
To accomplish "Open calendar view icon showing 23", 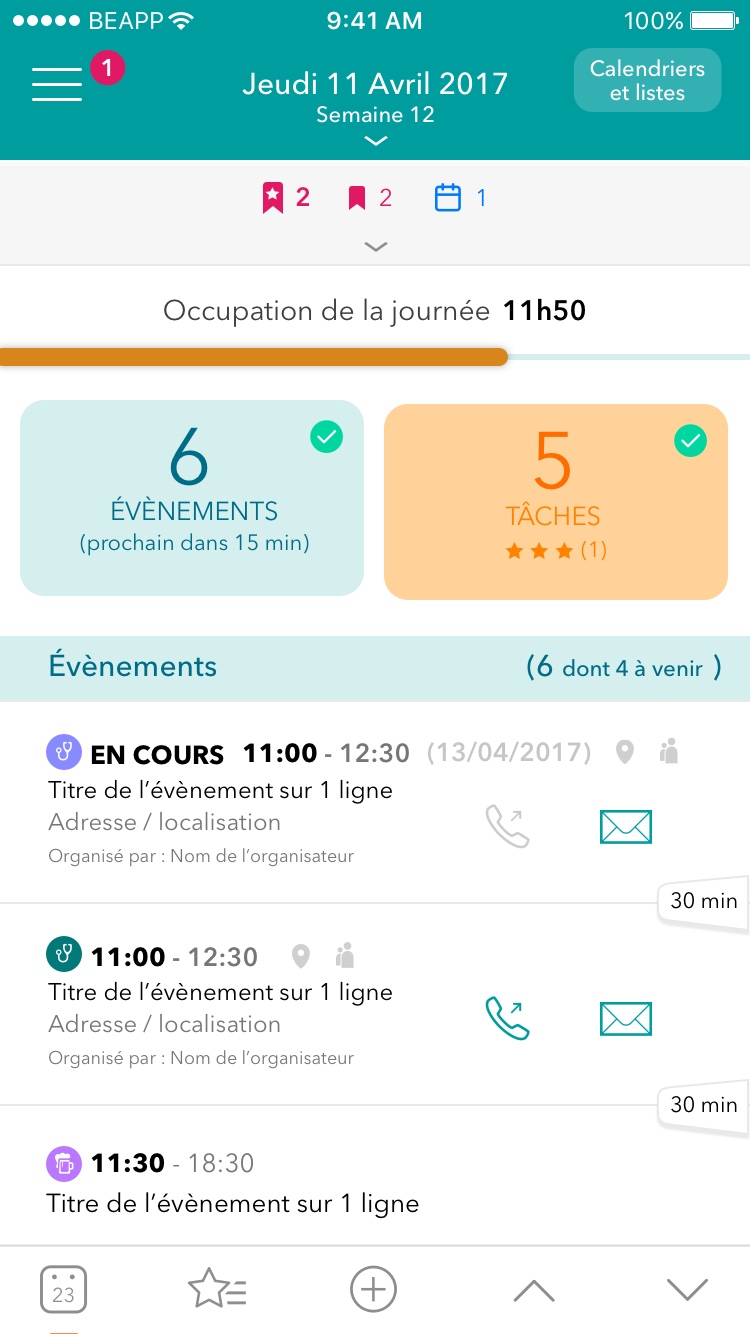I will [63, 1289].
